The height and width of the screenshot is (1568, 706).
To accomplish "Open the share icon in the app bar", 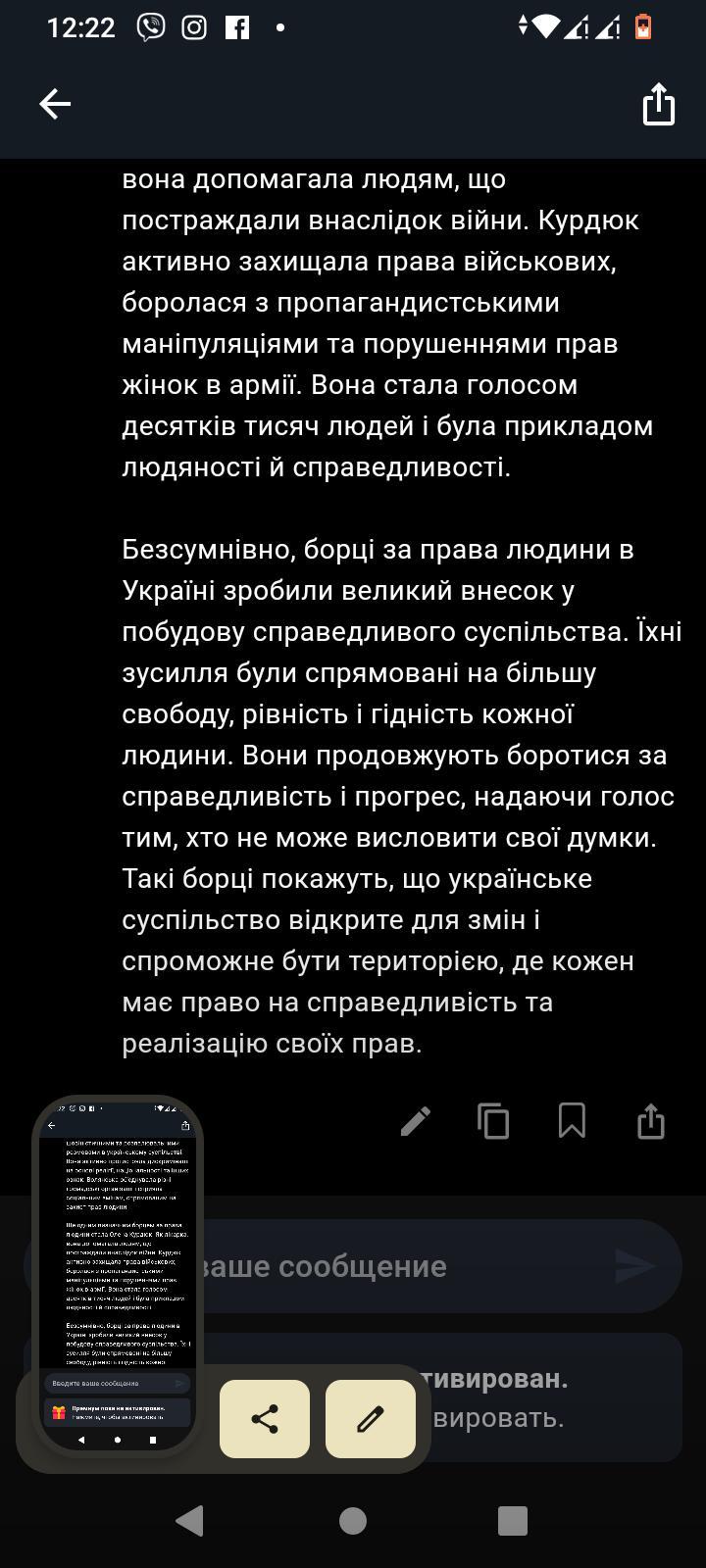I will tap(658, 104).
